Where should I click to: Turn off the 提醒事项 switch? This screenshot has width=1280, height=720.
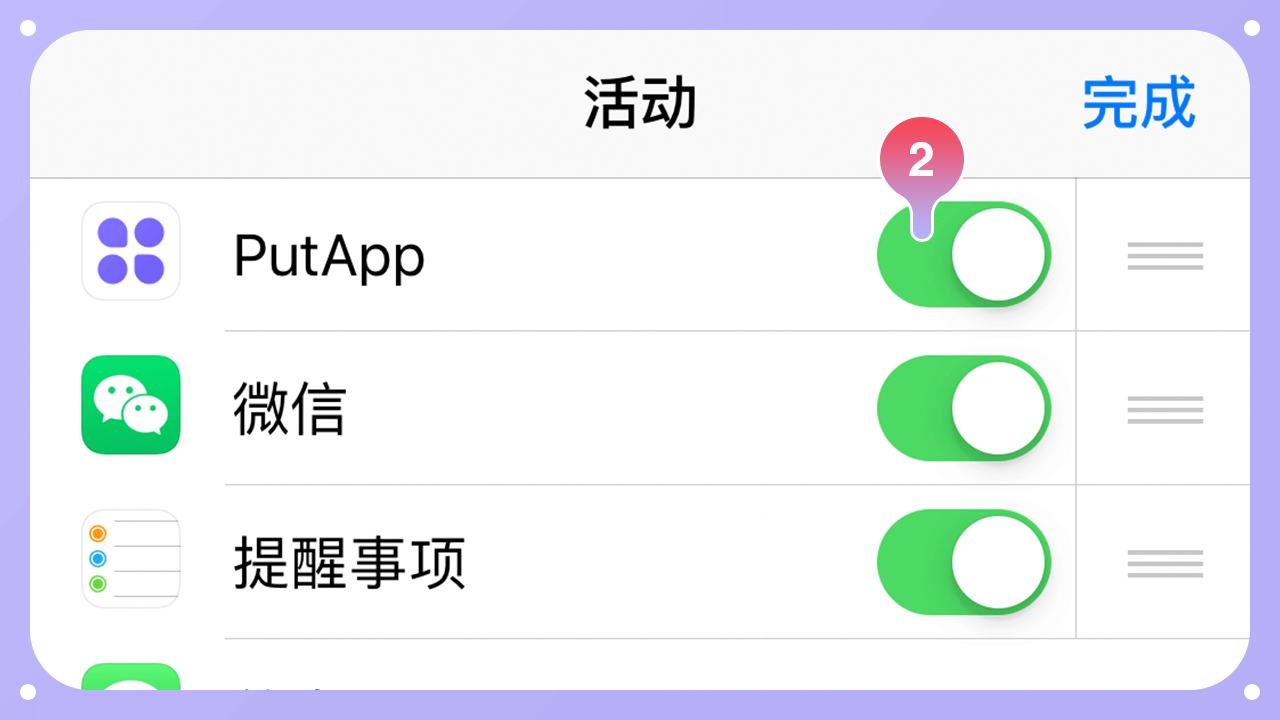pos(964,563)
